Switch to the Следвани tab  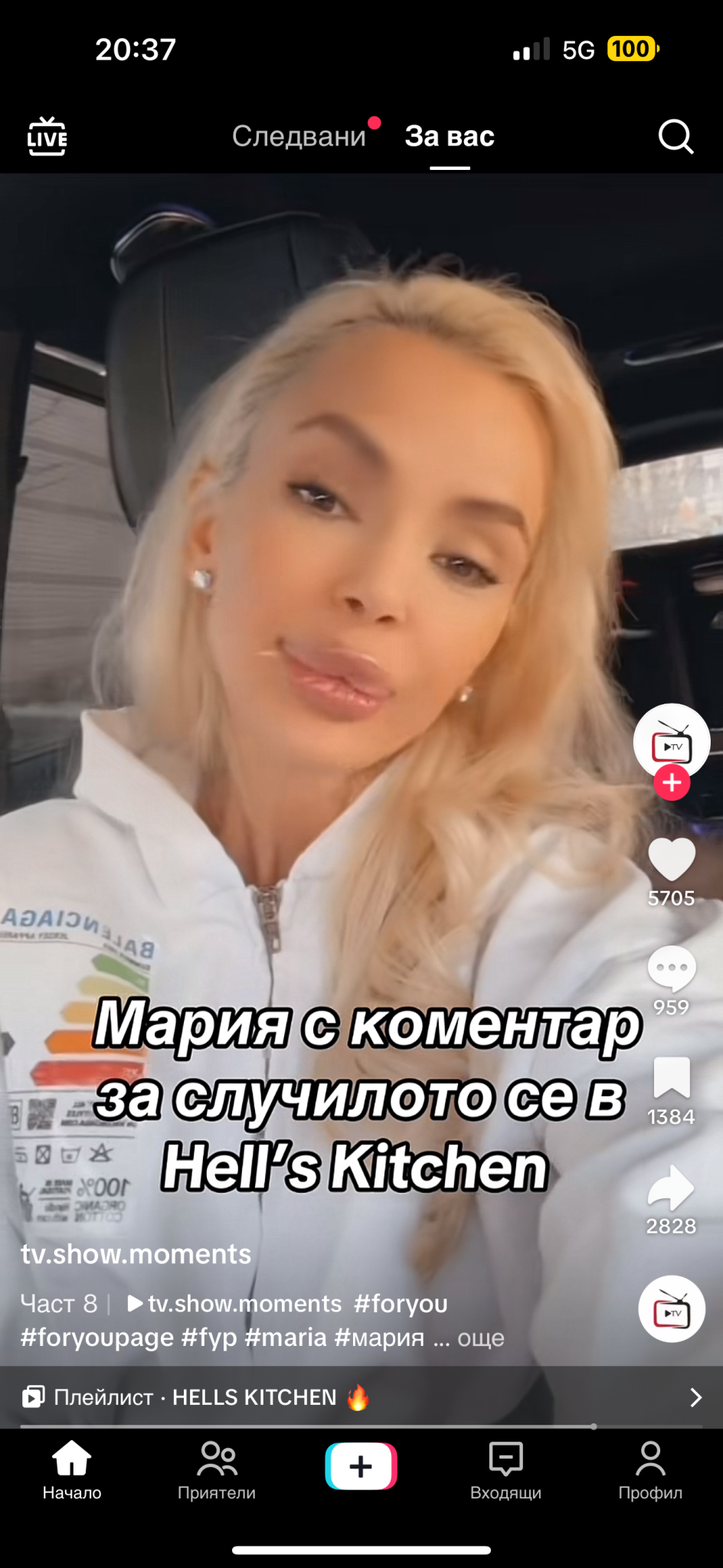(x=299, y=136)
